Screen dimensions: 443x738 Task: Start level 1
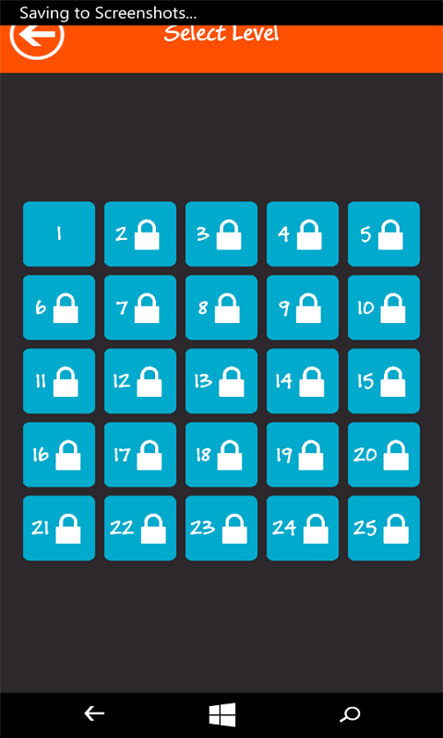59,234
